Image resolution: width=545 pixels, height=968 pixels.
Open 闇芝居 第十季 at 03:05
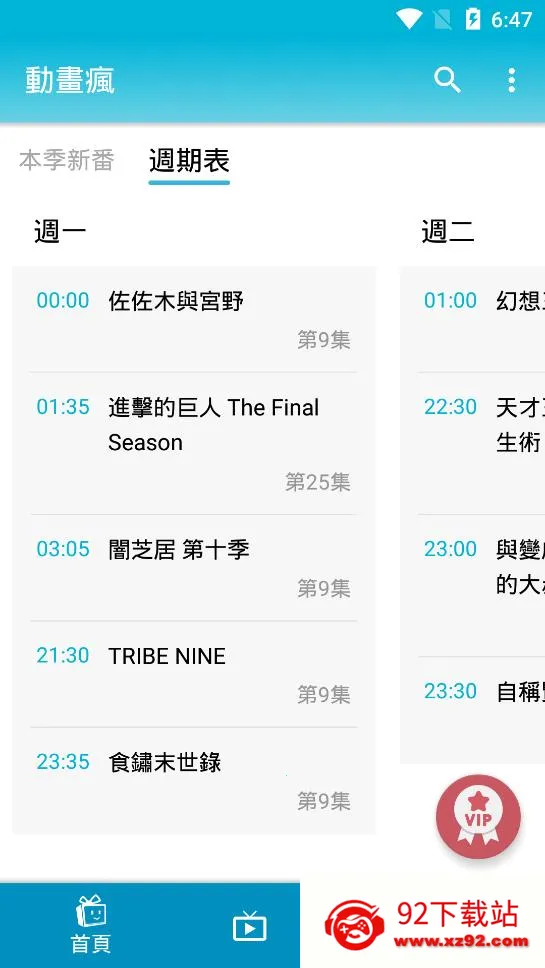pos(194,569)
